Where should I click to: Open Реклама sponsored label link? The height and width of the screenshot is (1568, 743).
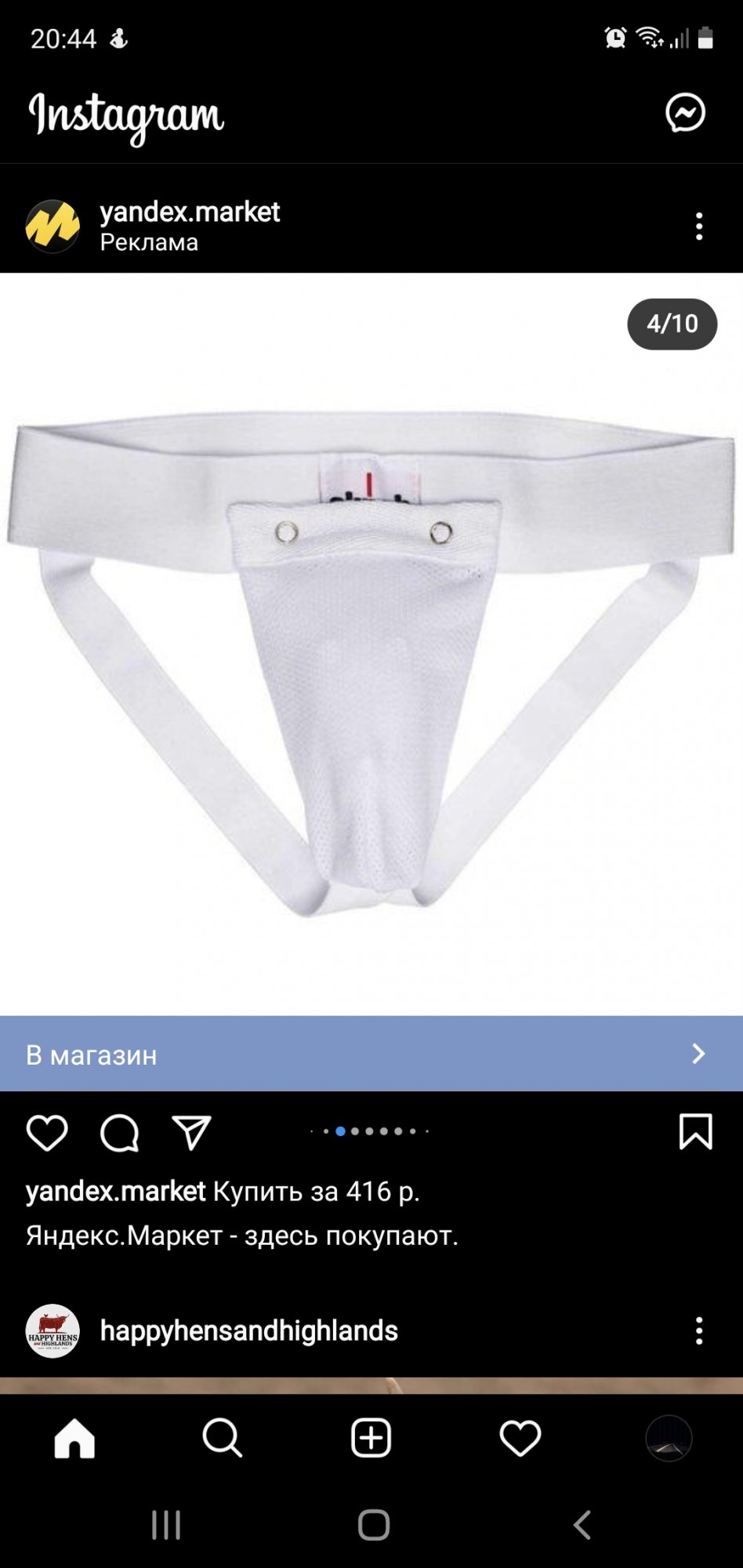click(x=149, y=242)
